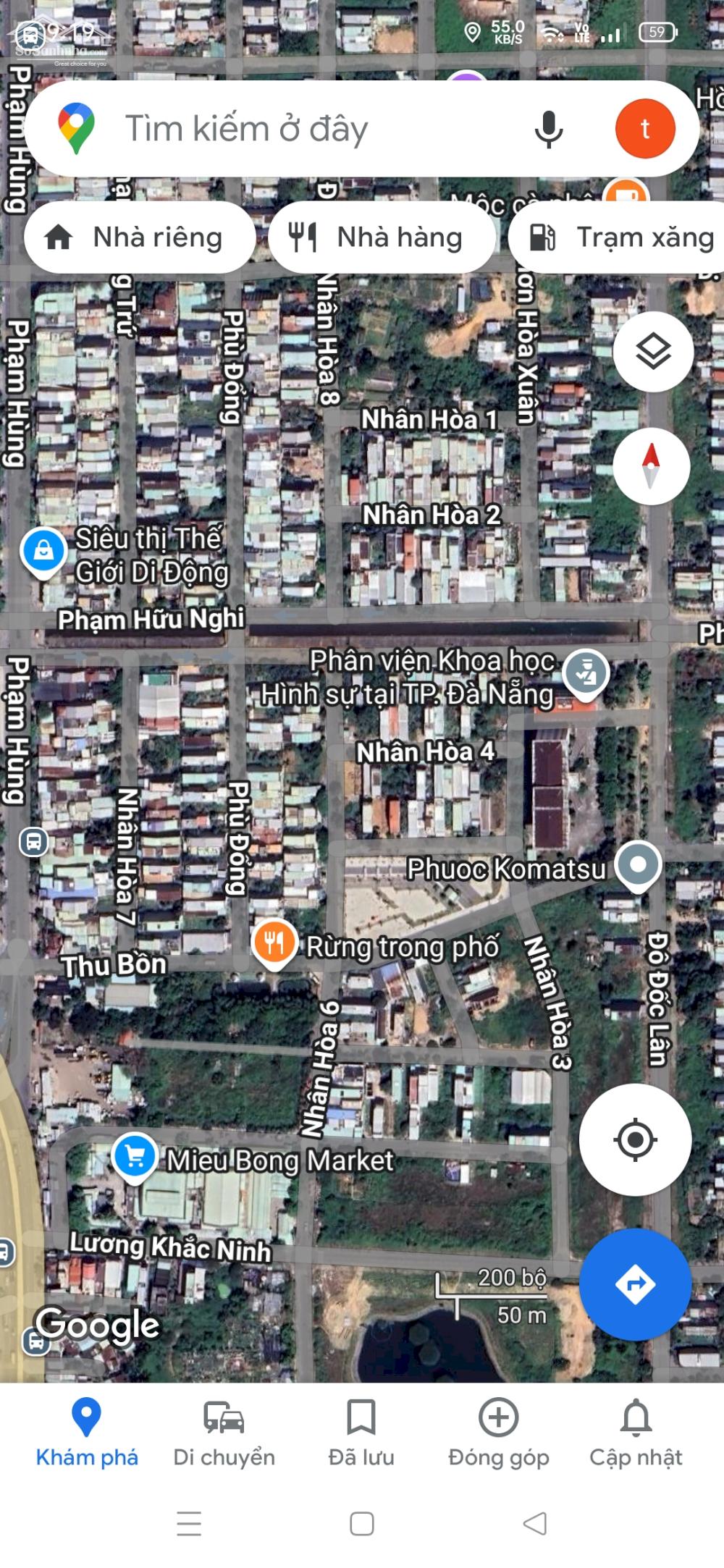Image resolution: width=724 pixels, height=1568 pixels.
Task: Open the map layers button
Action: (653, 352)
